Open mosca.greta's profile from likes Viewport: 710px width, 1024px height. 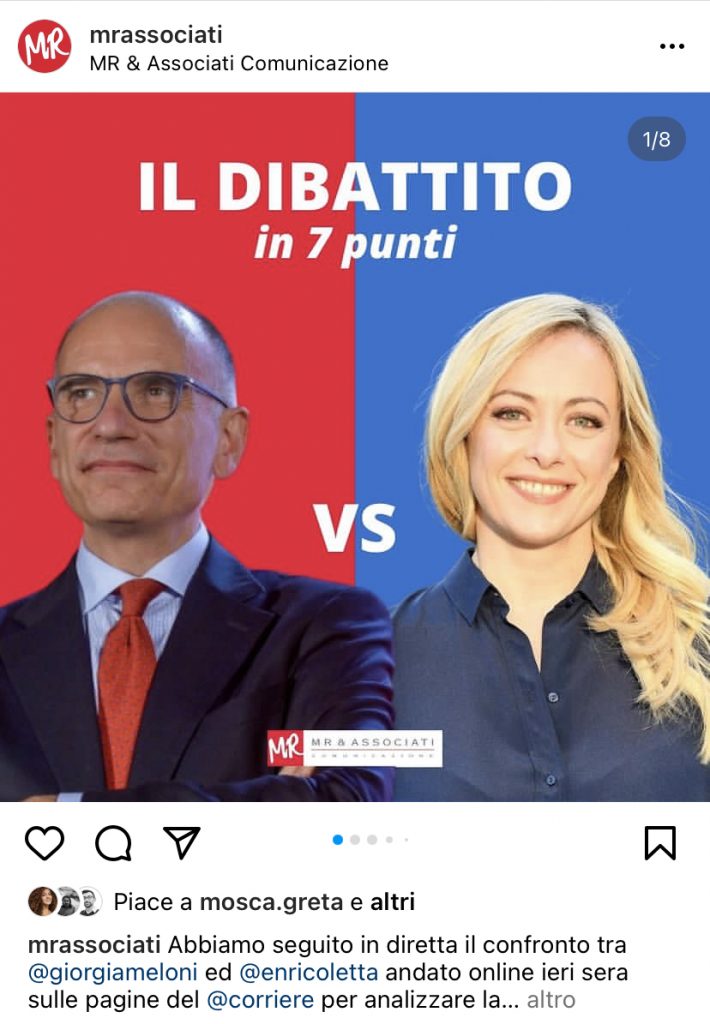(271, 902)
